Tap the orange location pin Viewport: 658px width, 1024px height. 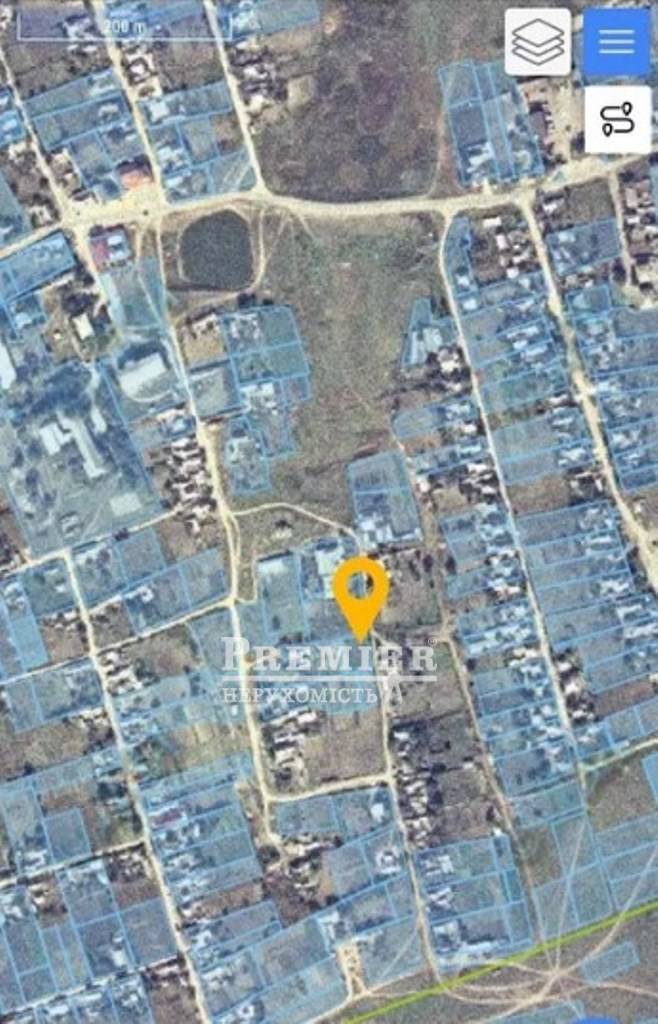pos(361,592)
